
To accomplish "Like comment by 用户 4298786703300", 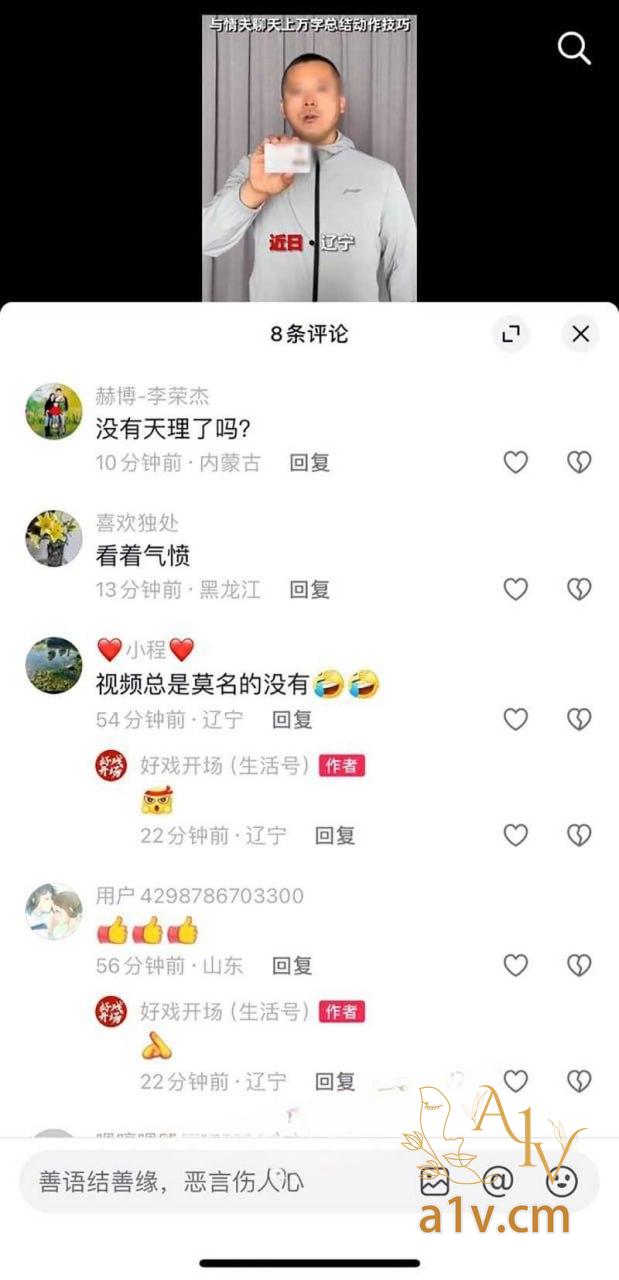I will [x=515, y=965].
